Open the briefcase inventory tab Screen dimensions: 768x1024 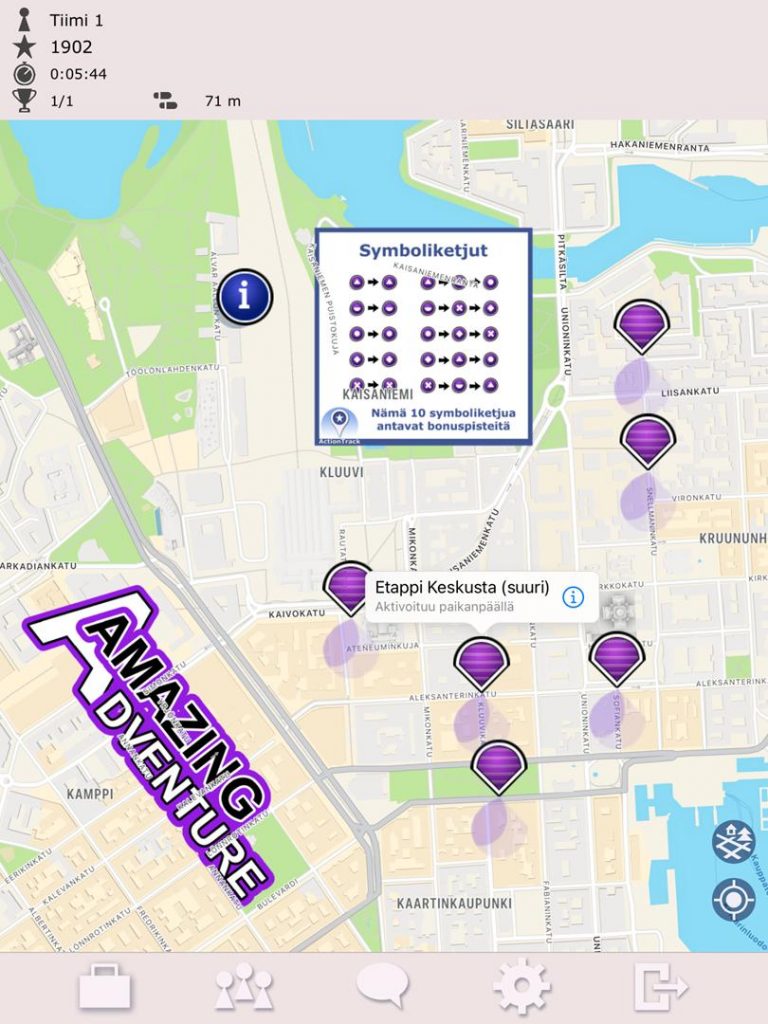105,986
